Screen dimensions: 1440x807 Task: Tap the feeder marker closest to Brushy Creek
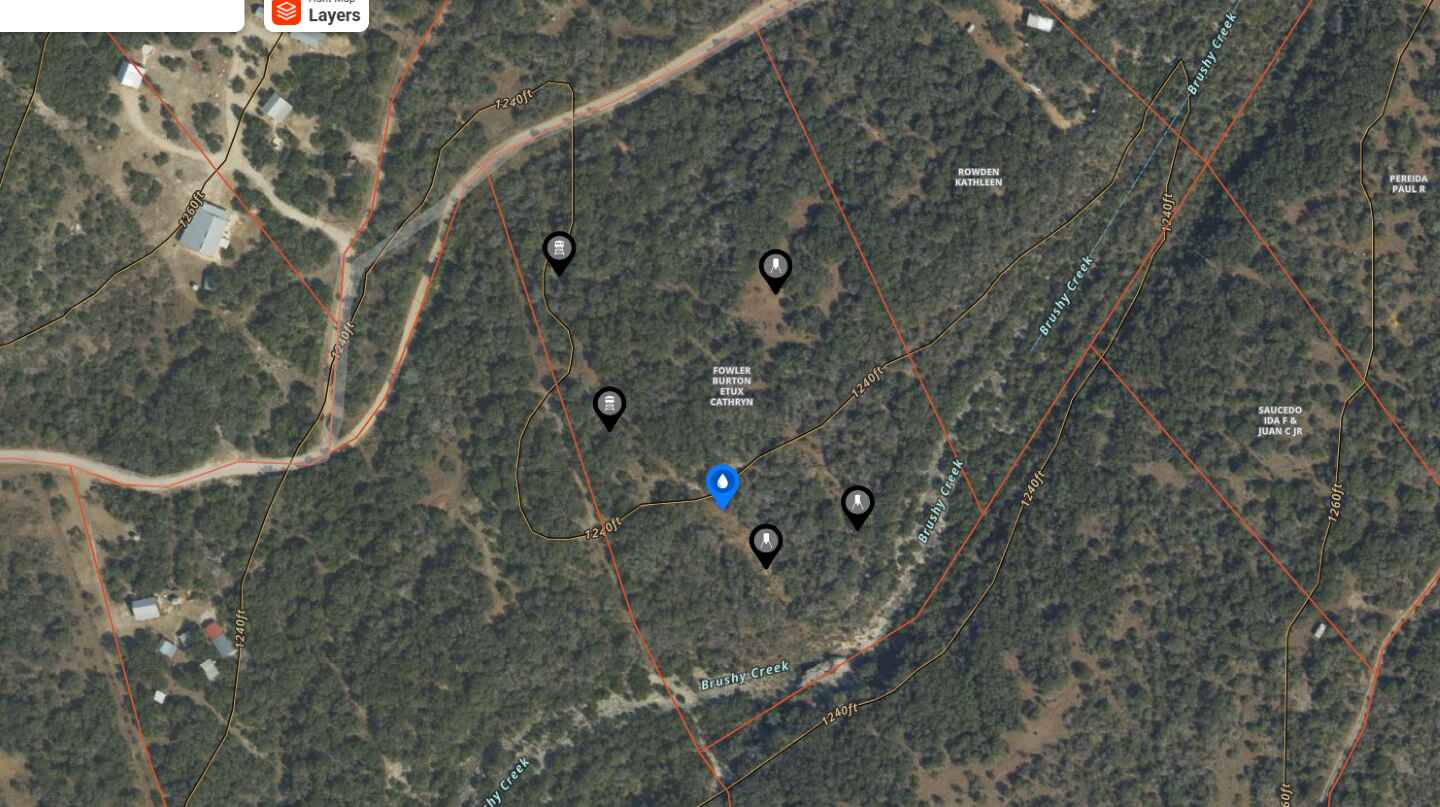click(857, 504)
